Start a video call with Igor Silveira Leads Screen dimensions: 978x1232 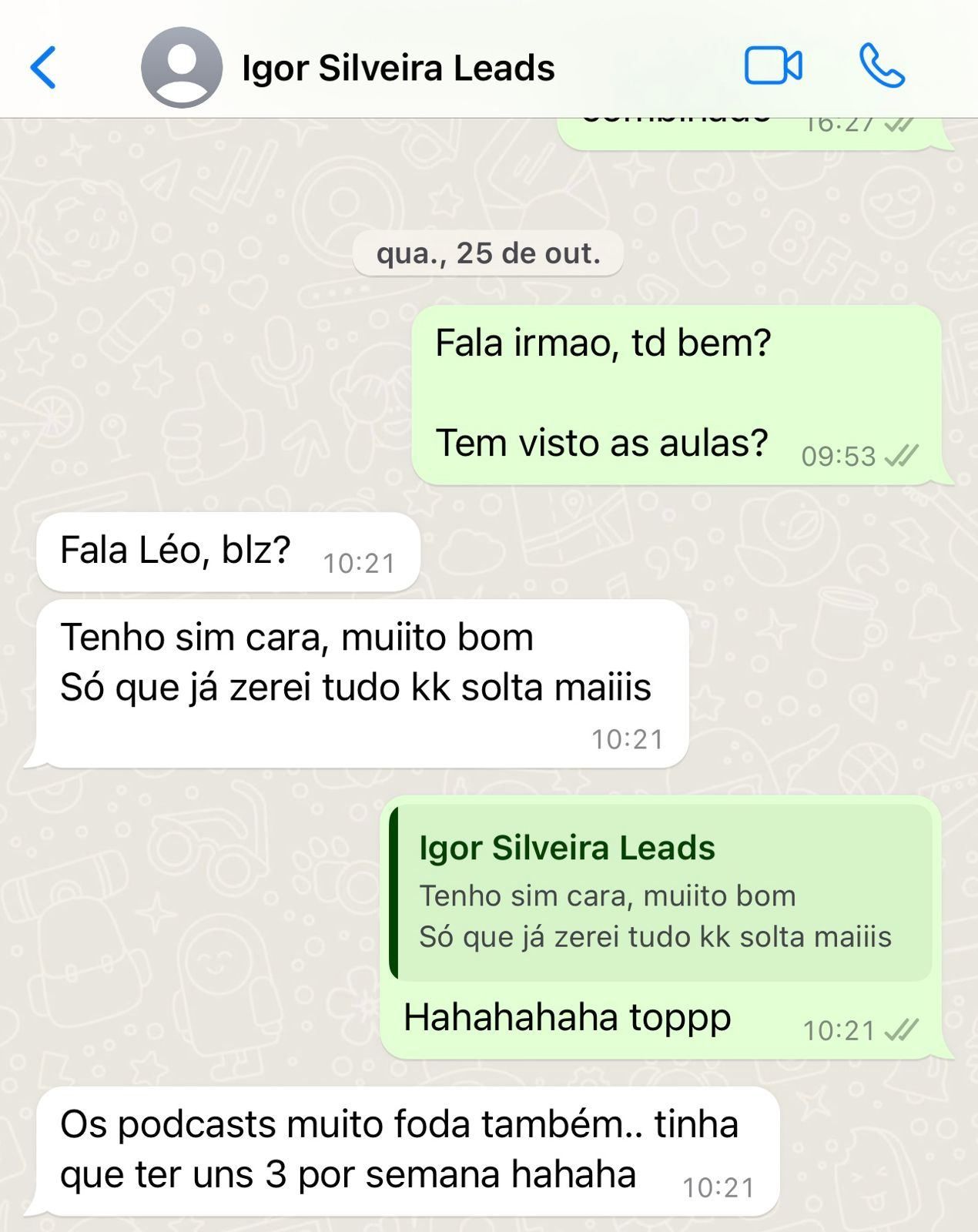pos(772,66)
